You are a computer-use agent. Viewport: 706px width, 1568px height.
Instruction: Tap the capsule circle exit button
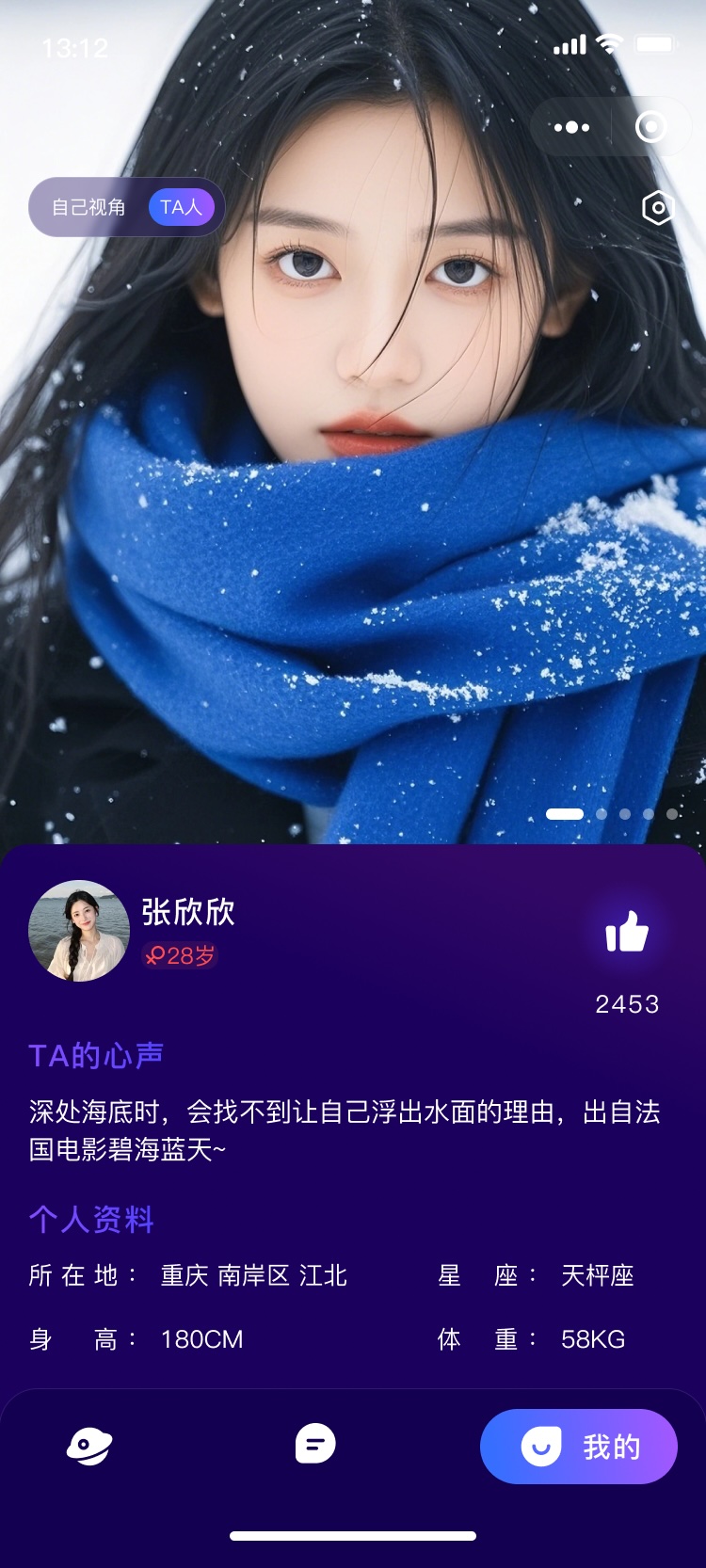tap(650, 126)
